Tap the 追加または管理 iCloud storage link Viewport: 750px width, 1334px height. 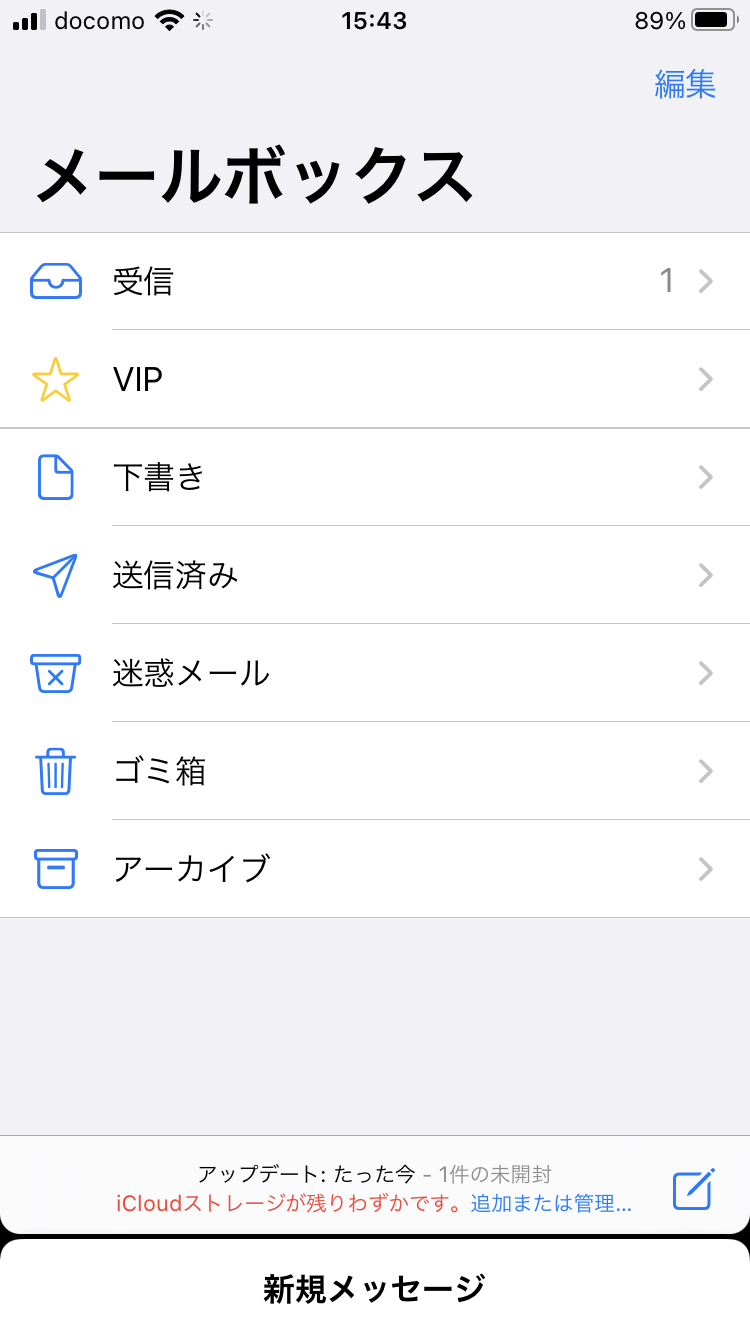pos(551,1203)
